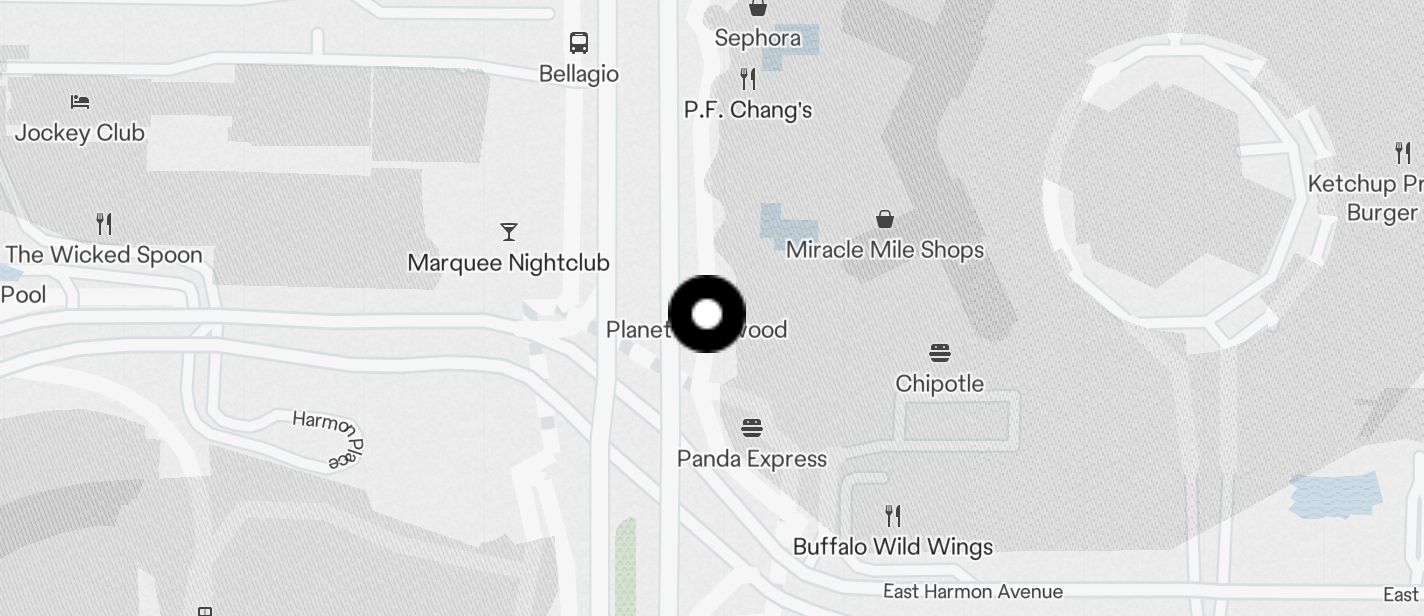
Task: Select the Chipotle place marker
Action: (x=939, y=353)
